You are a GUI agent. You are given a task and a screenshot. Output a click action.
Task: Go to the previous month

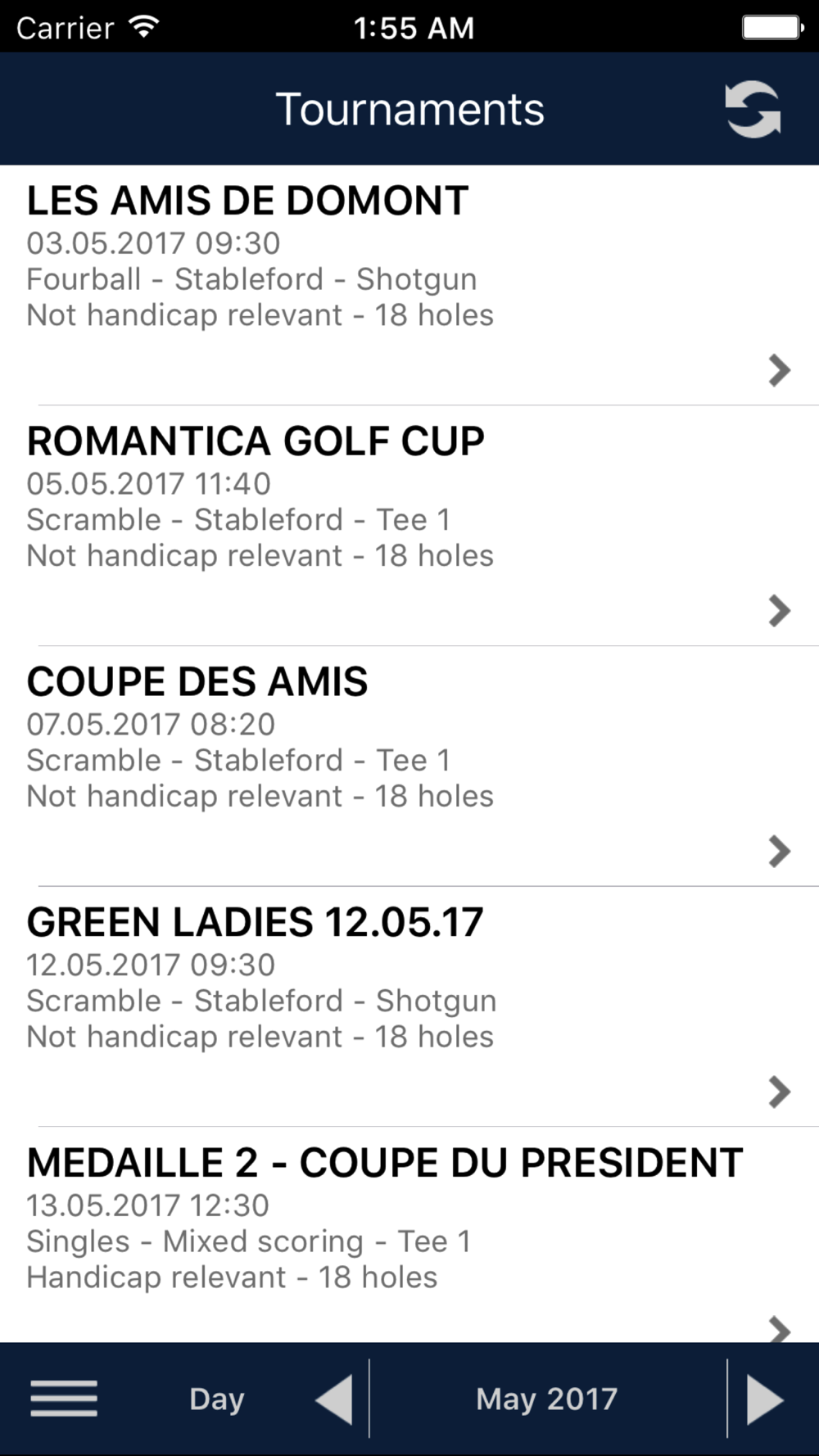pyautogui.click(x=334, y=1399)
